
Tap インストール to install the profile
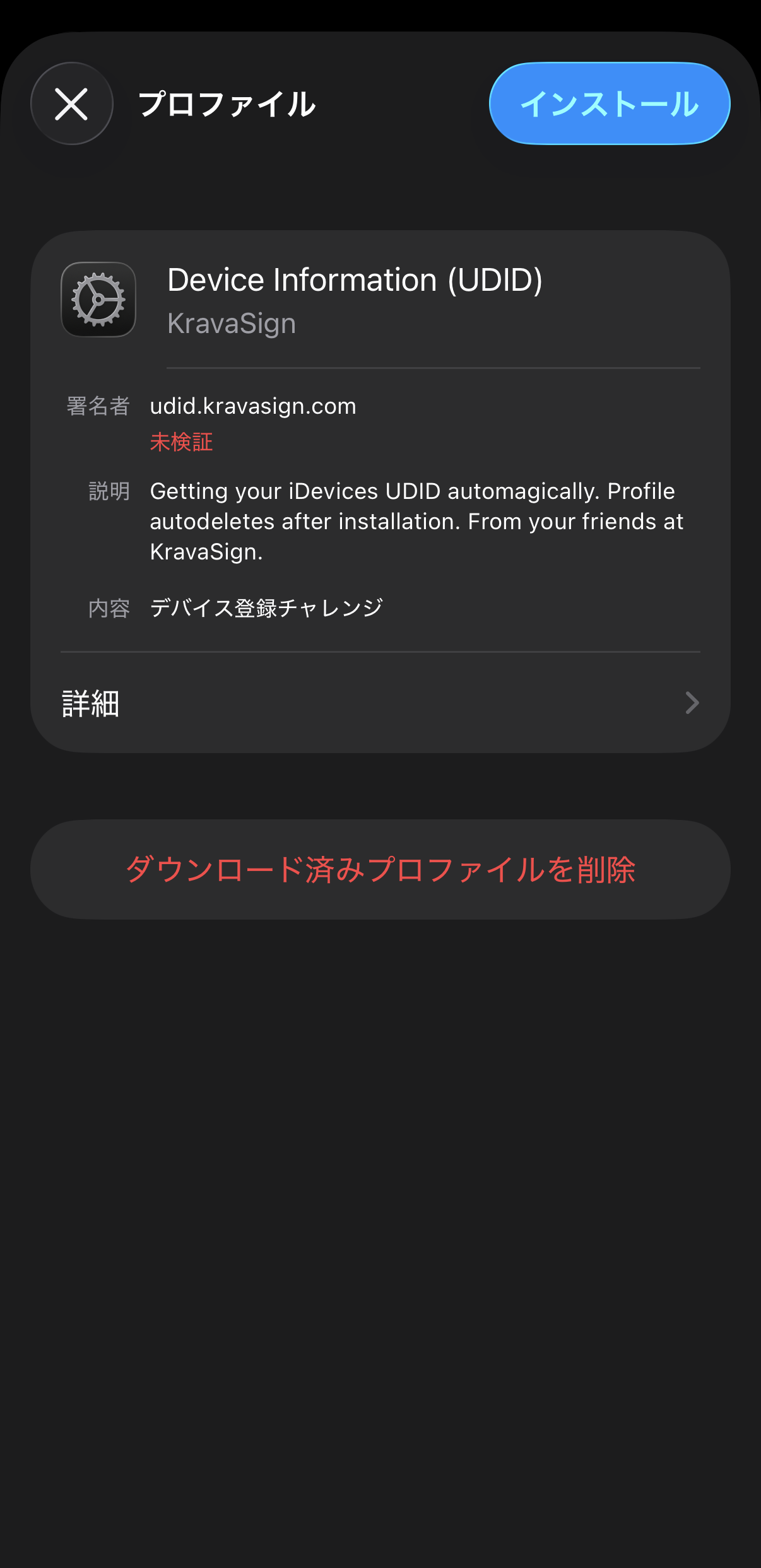pyautogui.click(x=610, y=103)
